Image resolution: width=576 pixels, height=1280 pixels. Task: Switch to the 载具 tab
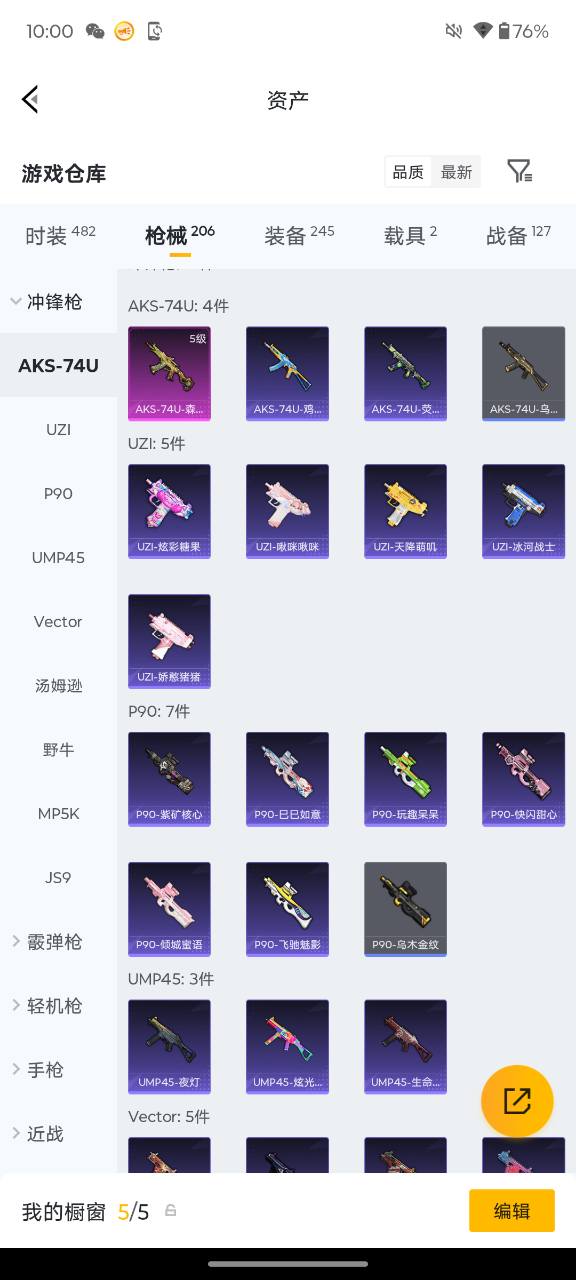[410, 235]
